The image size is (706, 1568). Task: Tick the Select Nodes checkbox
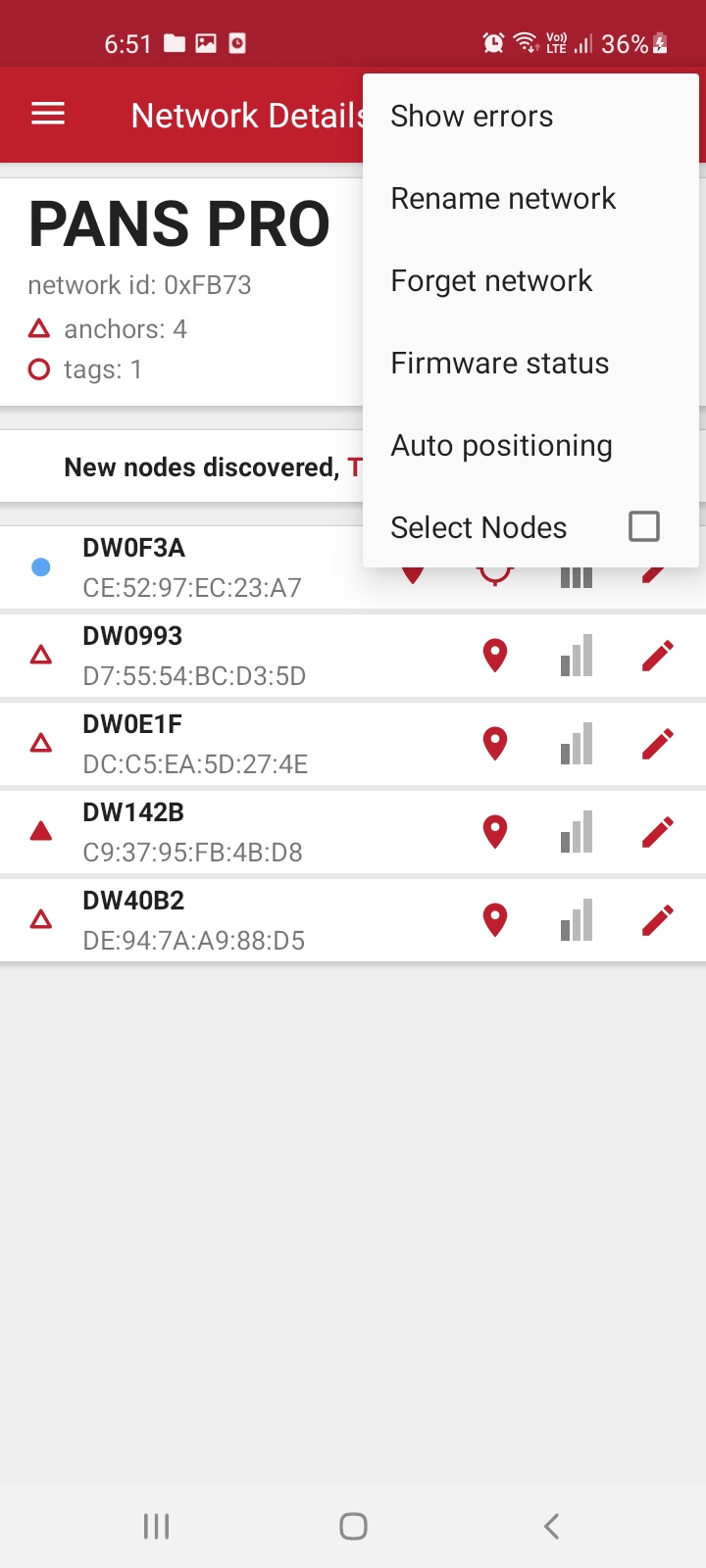[644, 526]
